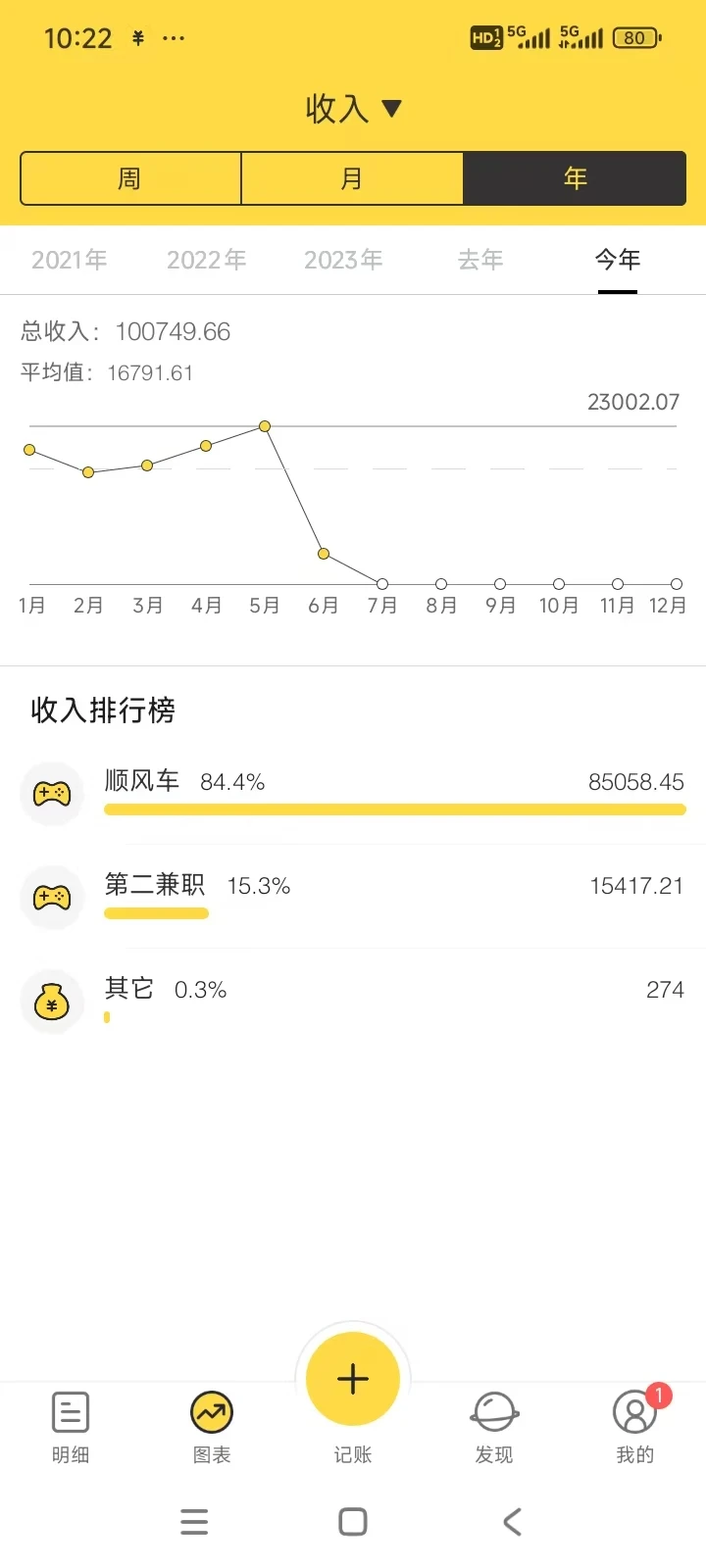Switch to 去年 tab
The height and width of the screenshot is (1568, 706).
click(480, 260)
